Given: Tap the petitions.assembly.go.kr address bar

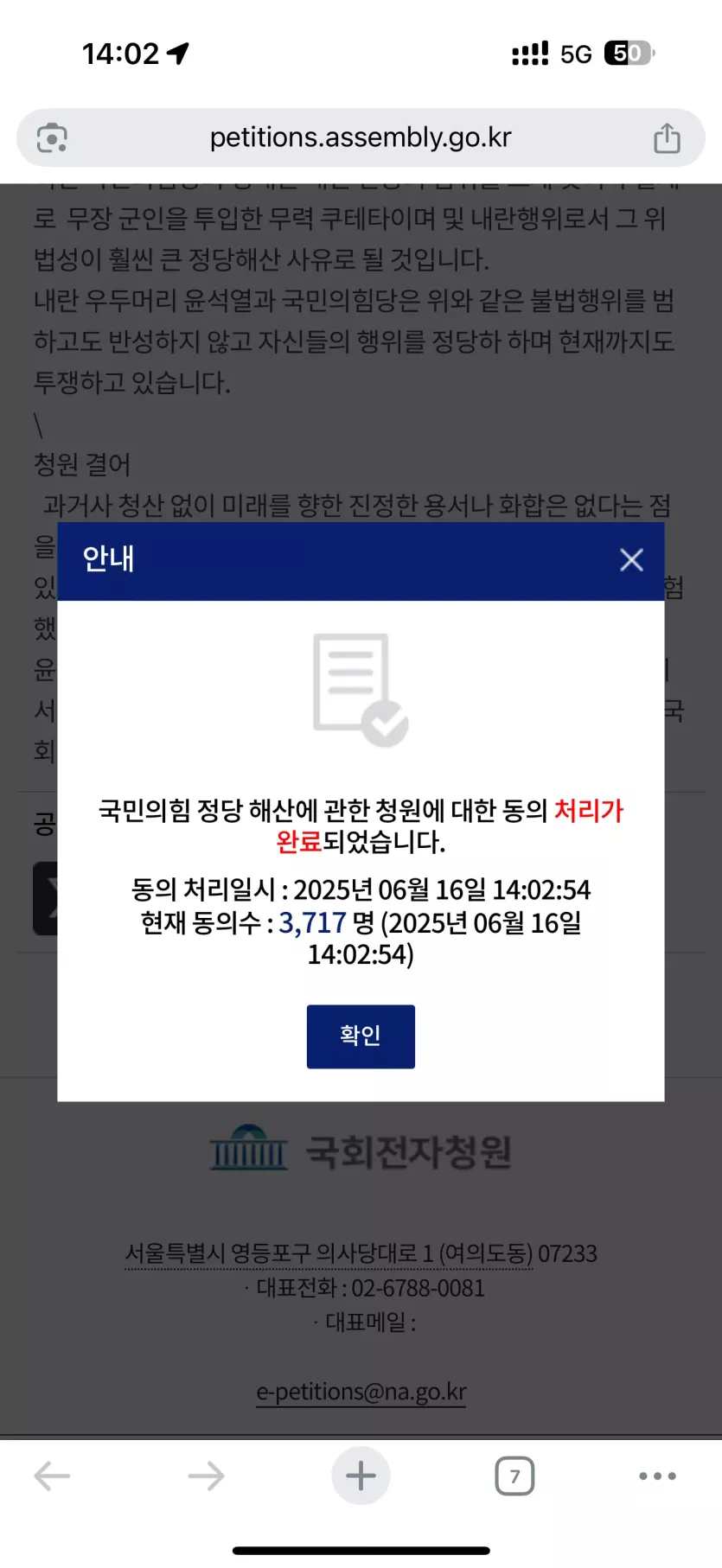Looking at the screenshot, I should [361, 137].
